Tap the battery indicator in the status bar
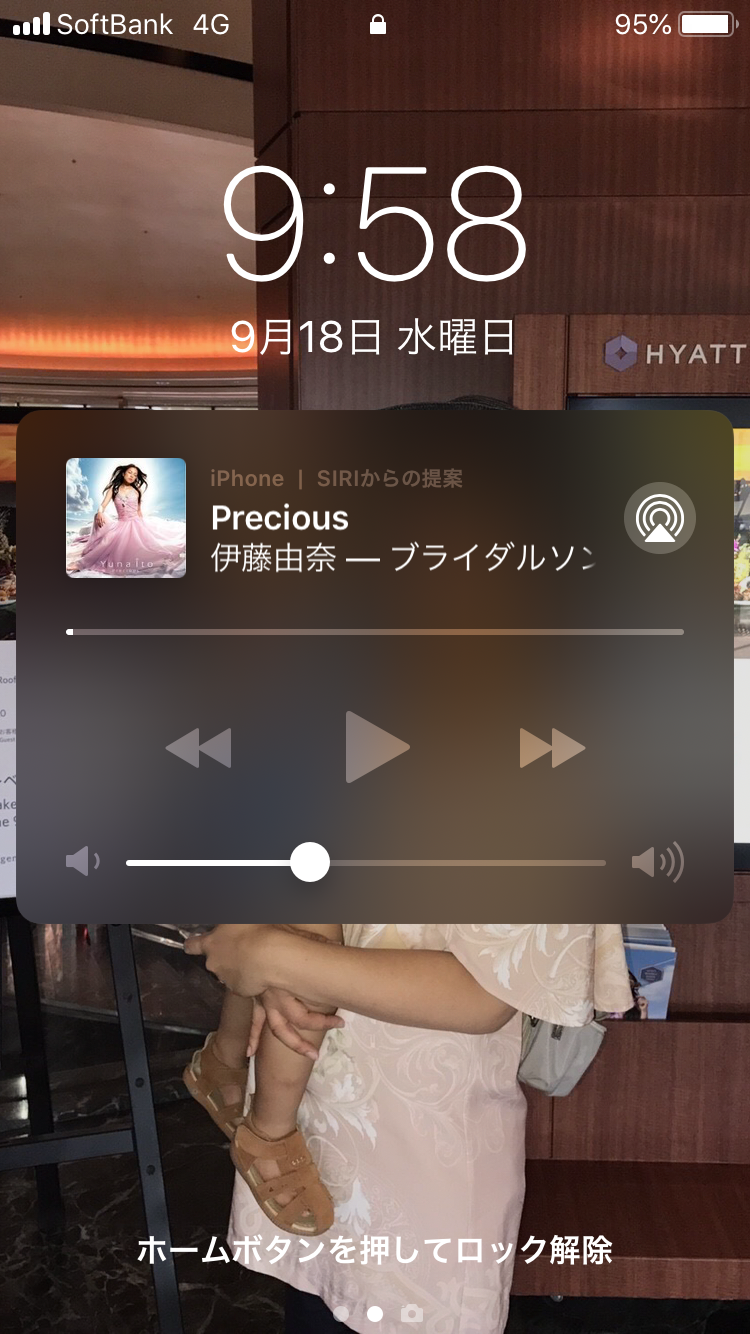 click(706, 24)
